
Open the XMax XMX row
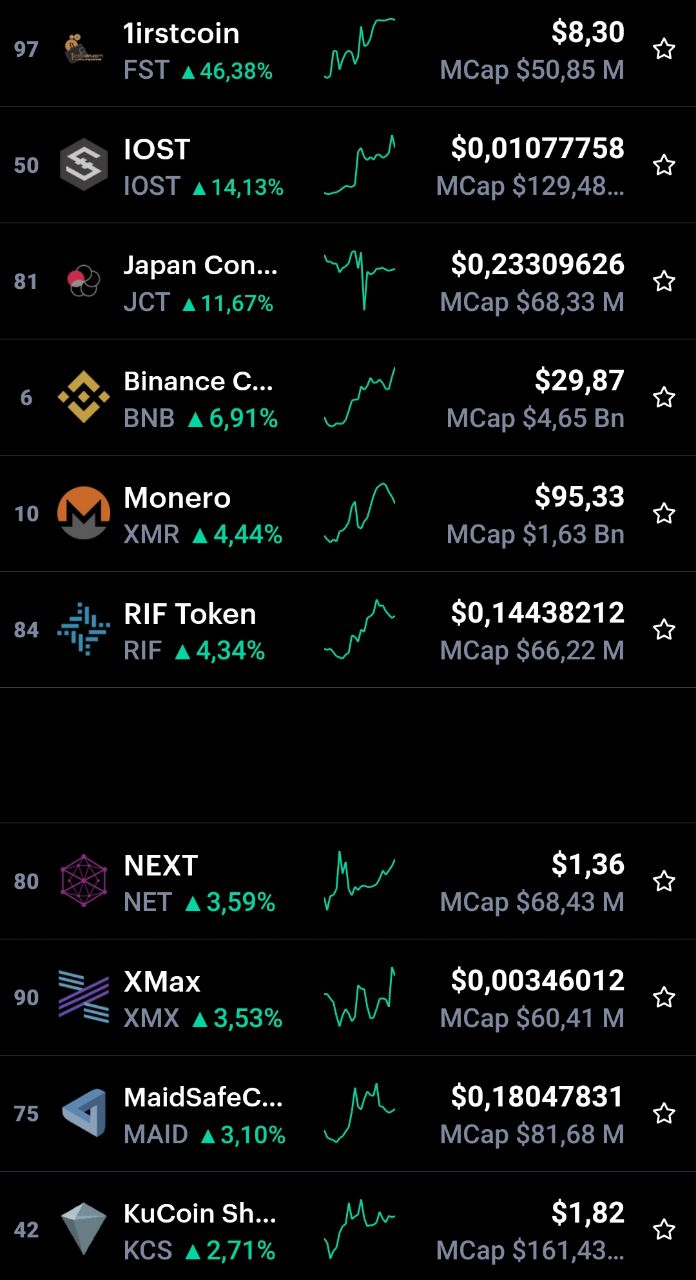[x=348, y=997]
